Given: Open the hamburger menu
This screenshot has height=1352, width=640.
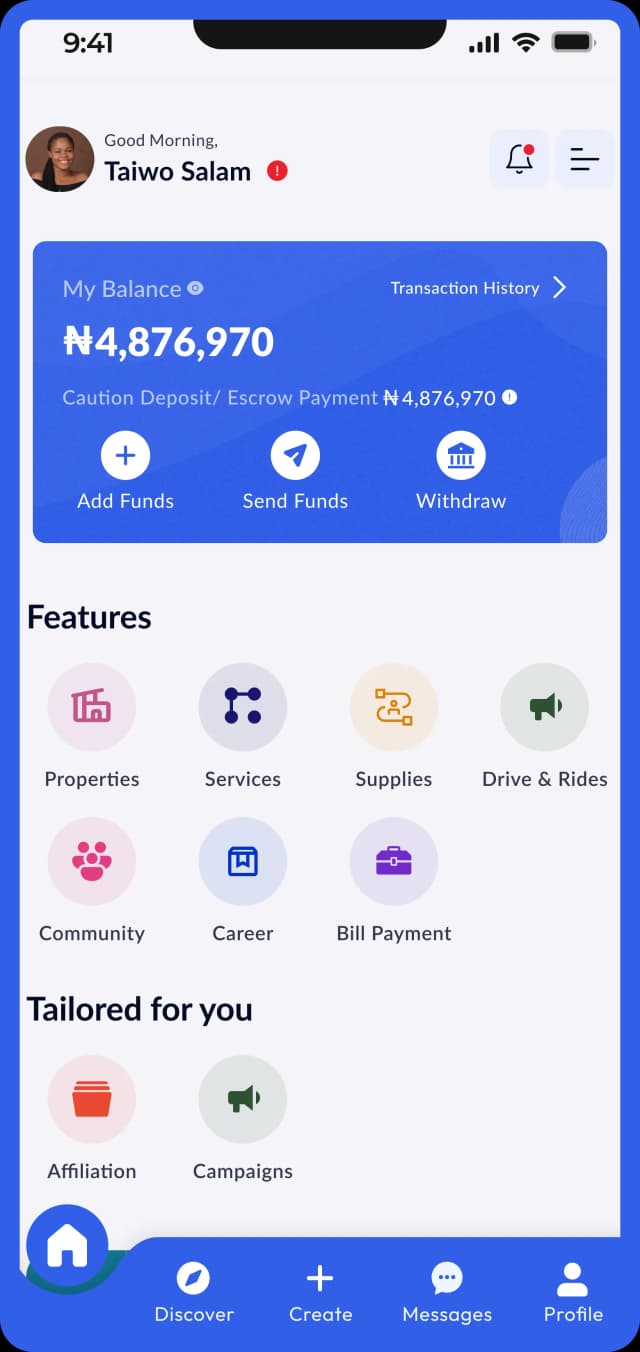Looking at the screenshot, I should [584, 159].
